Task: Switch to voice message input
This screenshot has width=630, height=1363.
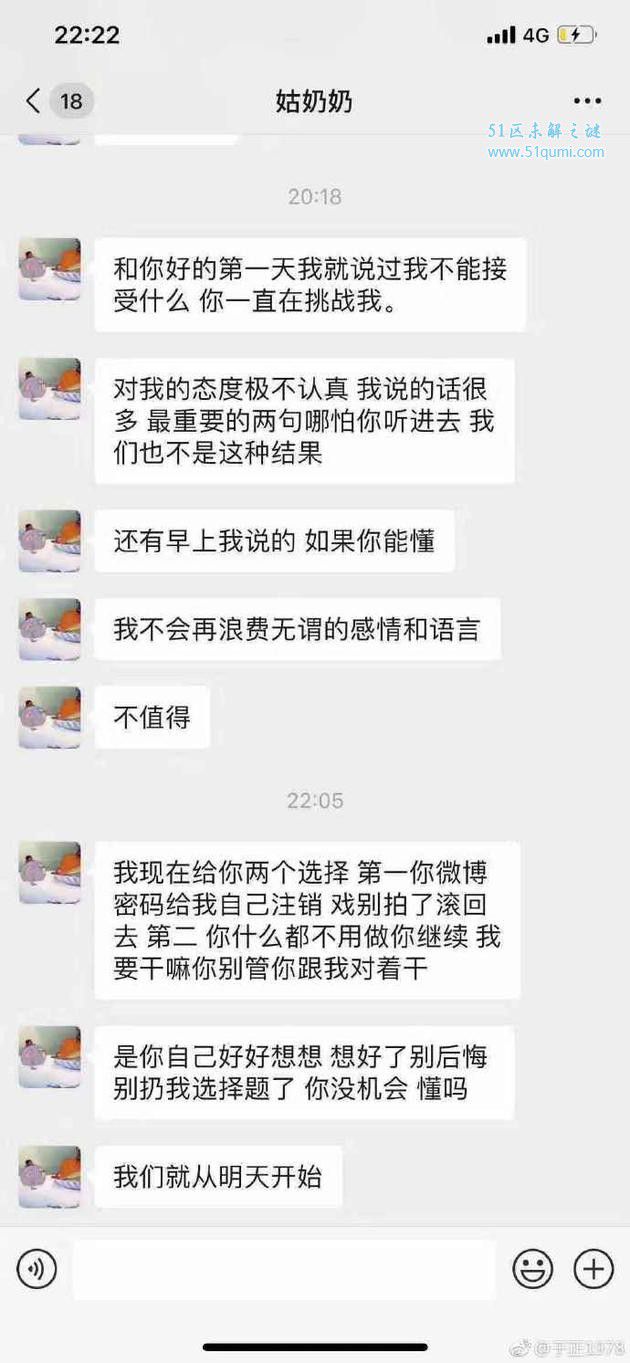Action: 37,1269
